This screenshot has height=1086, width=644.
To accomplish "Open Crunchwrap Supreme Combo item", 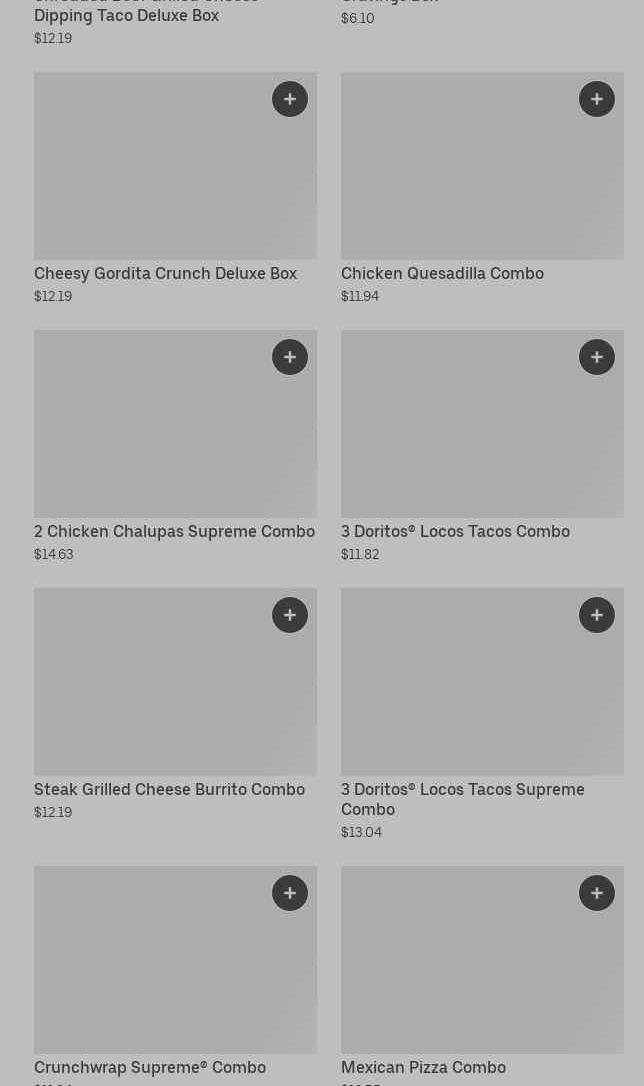I will [150, 1068].
